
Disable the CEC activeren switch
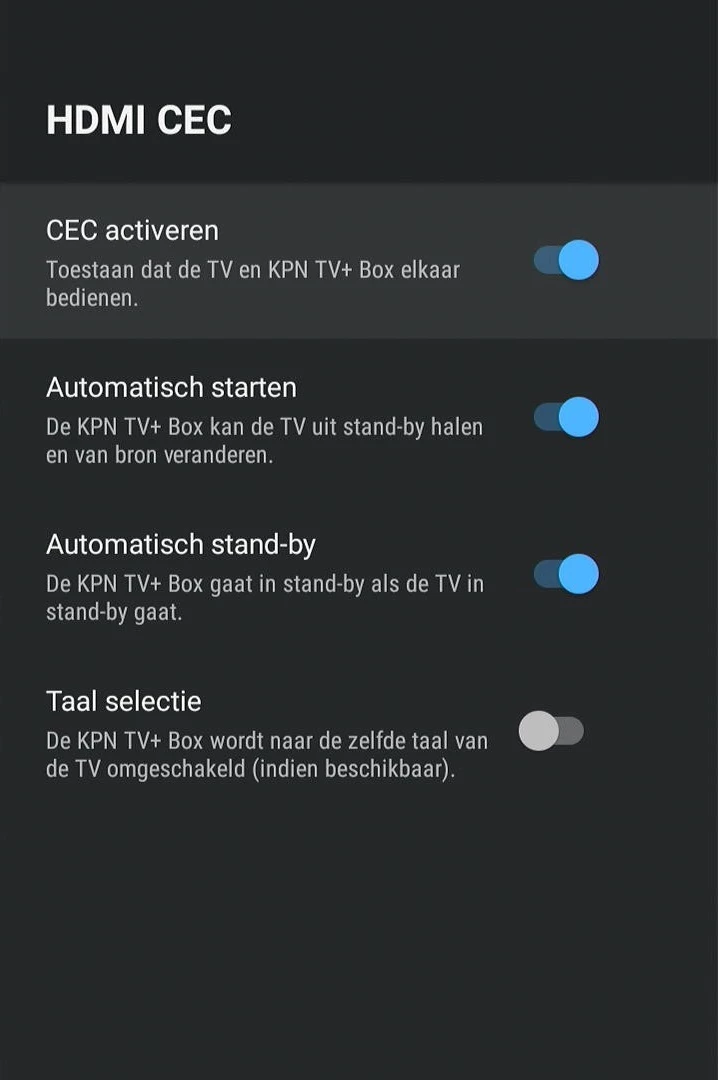(566, 261)
